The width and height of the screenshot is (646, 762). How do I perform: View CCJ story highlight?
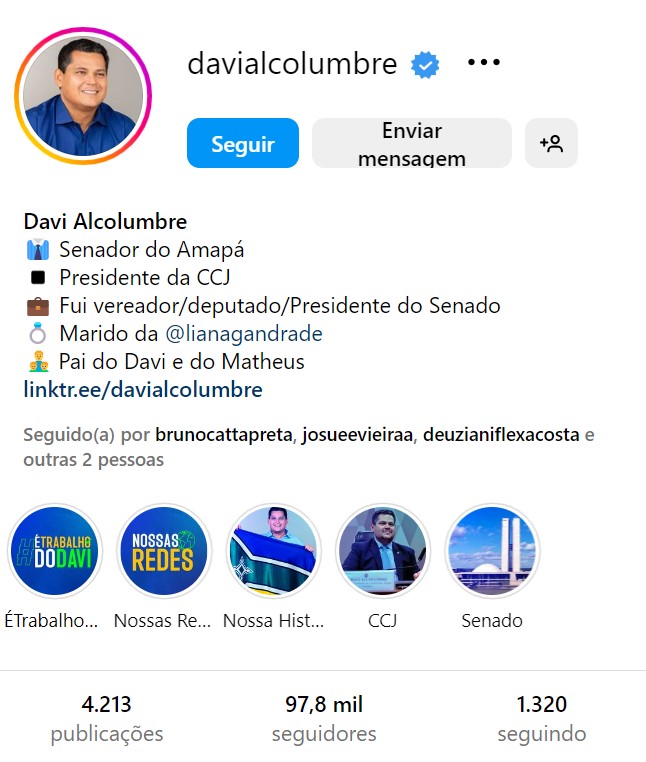[x=382, y=551]
